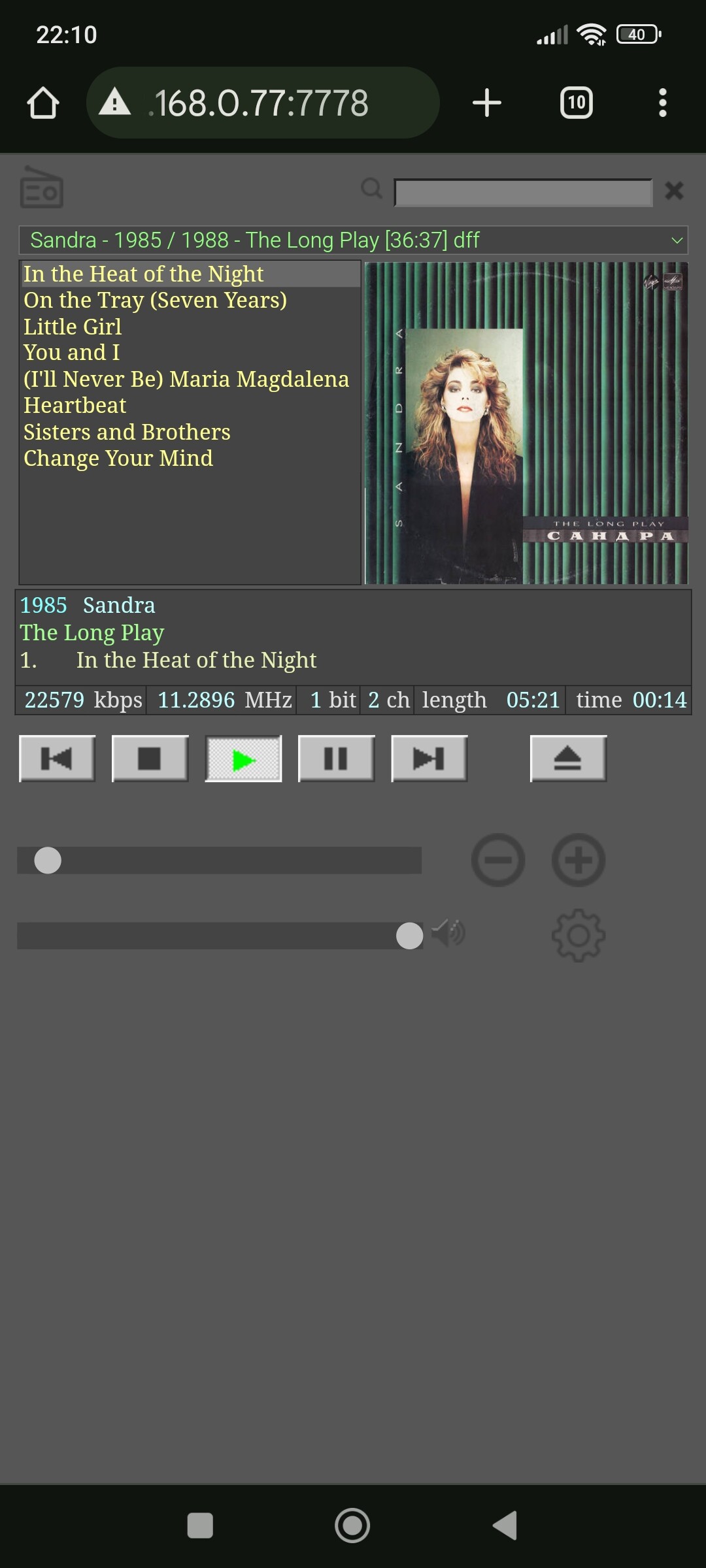
Task: Select track On the Tray (Seven Years)
Action: click(x=155, y=301)
